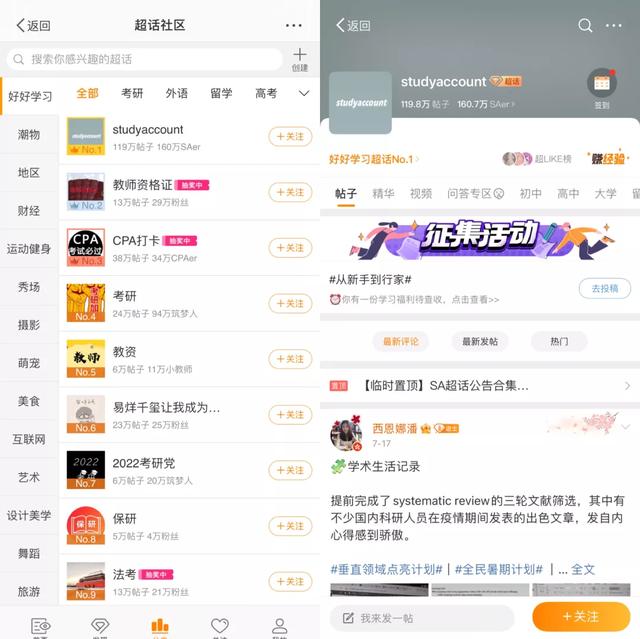The height and width of the screenshot is (639, 640).
Task: Tap the search box for super topics
Action: point(145,59)
